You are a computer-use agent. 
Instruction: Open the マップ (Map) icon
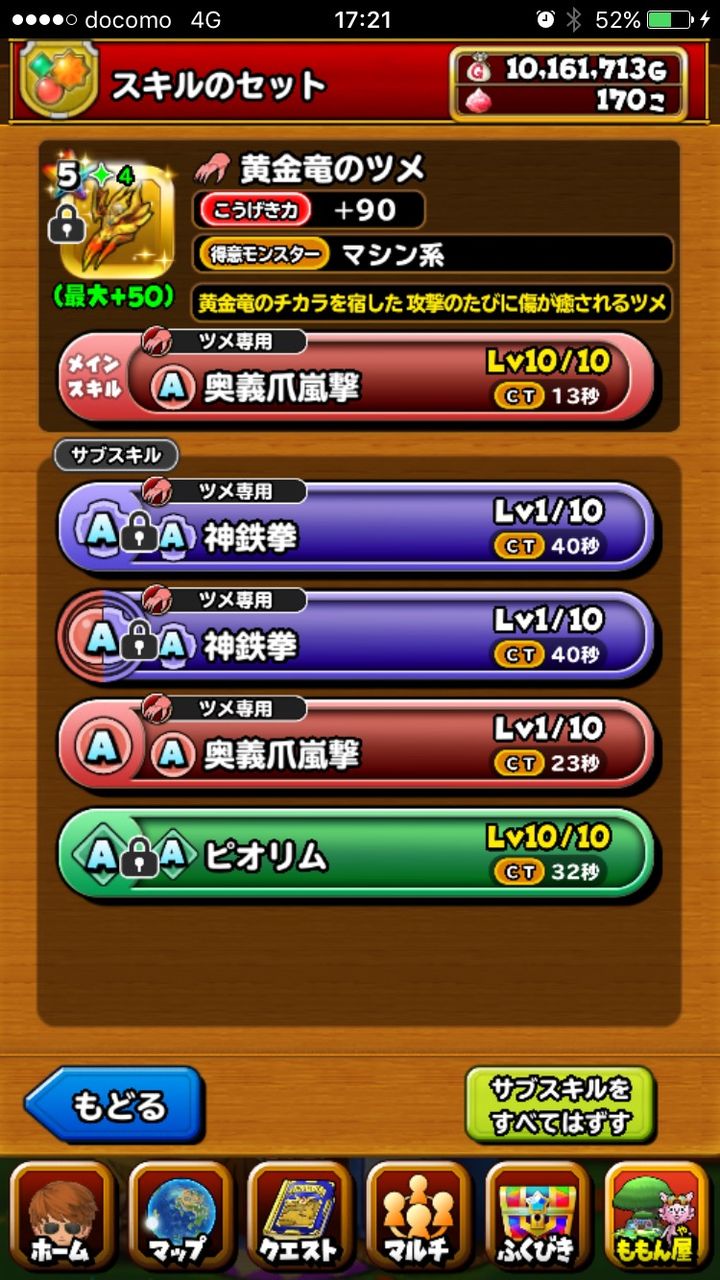click(x=180, y=1215)
